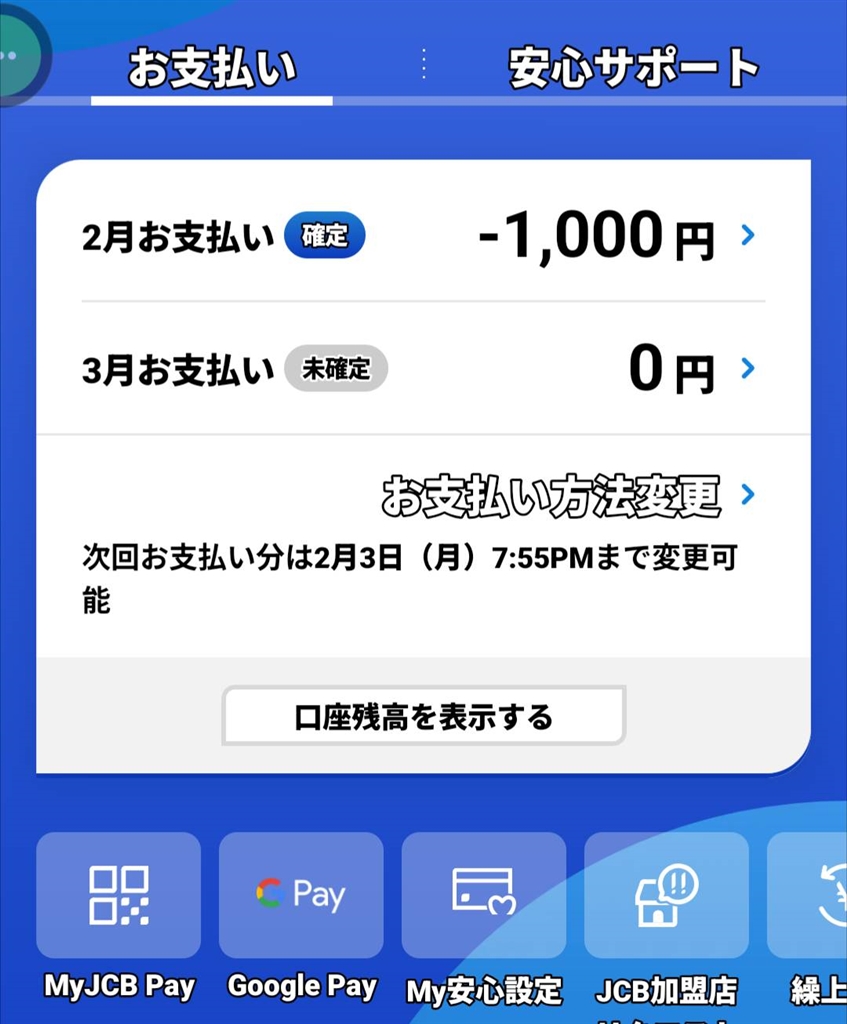847x1024 pixels.
Task: Open 2月お支払い confirmed payment details
Action: 422,237
